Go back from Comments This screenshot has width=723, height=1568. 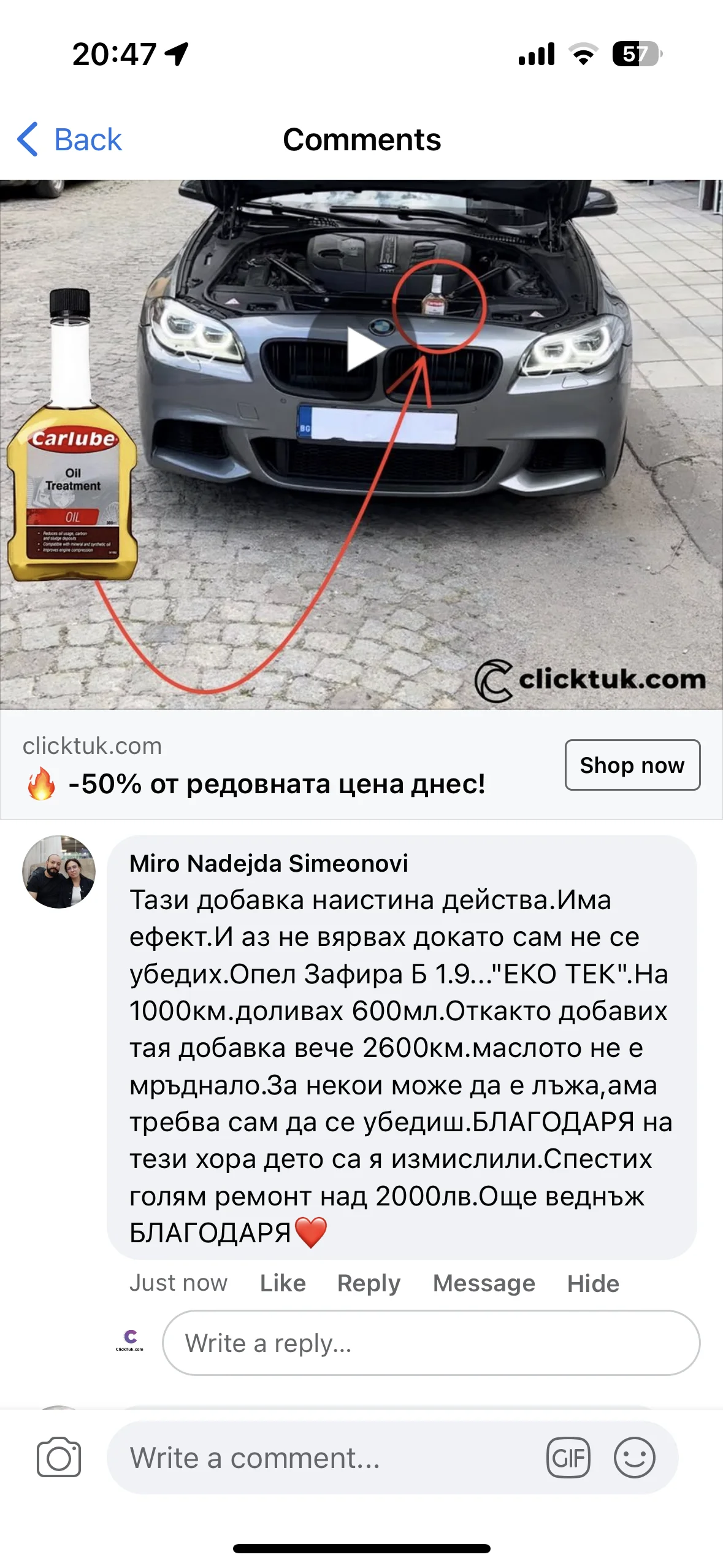pos(69,139)
